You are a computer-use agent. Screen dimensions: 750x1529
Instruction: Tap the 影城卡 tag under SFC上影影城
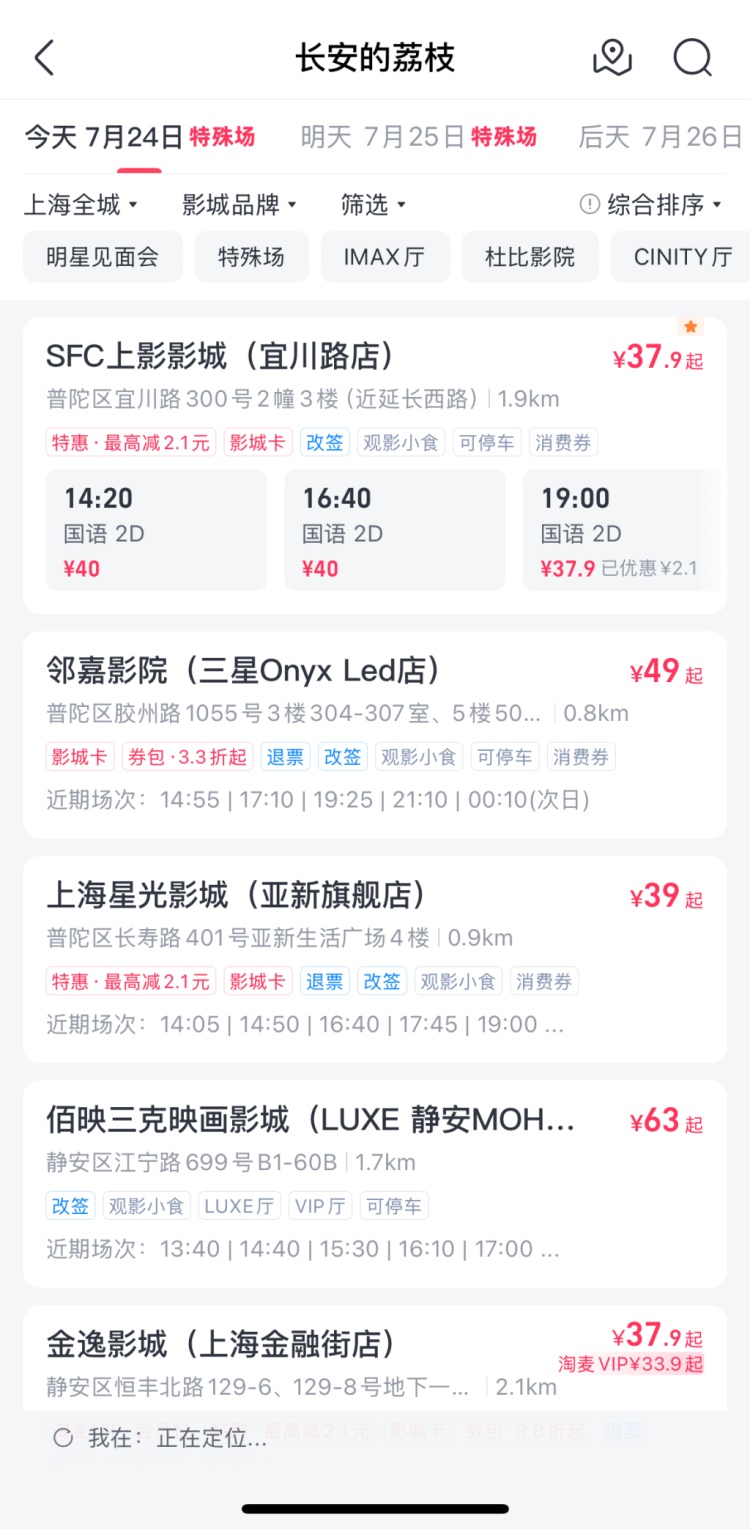point(258,442)
